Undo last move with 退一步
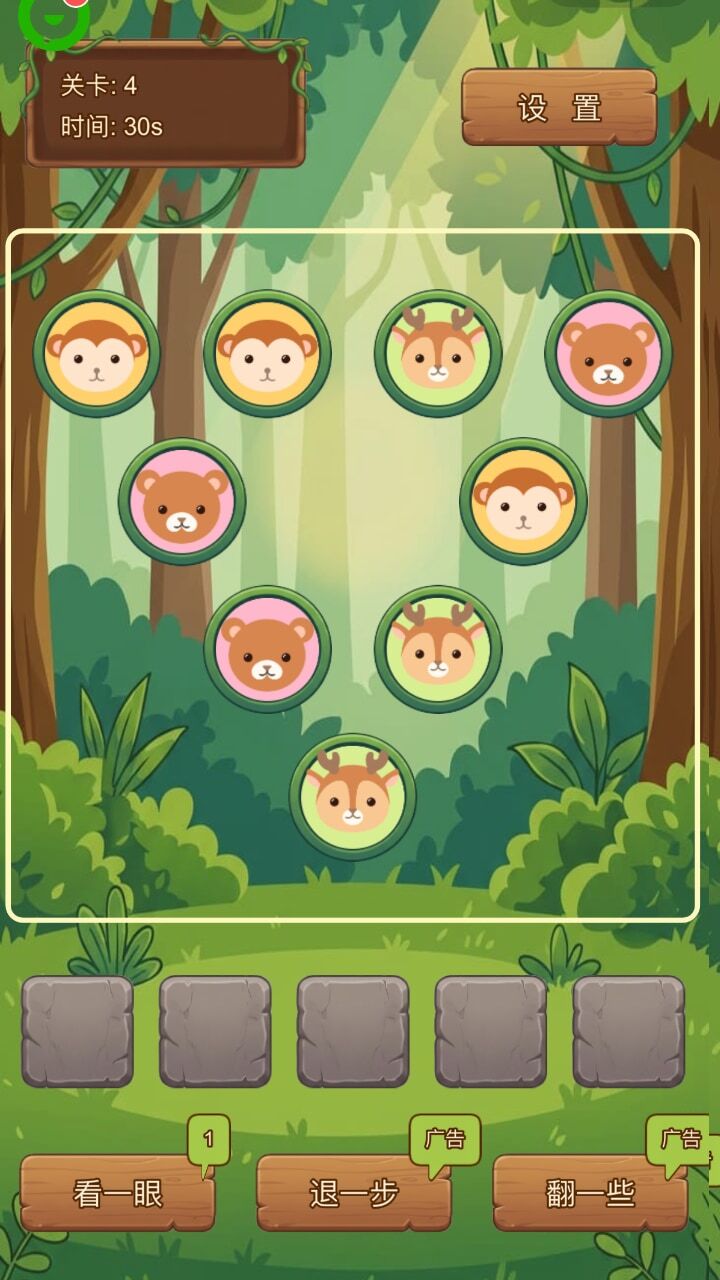Image resolution: width=720 pixels, height=1280 pixels. pos(354,1193)
